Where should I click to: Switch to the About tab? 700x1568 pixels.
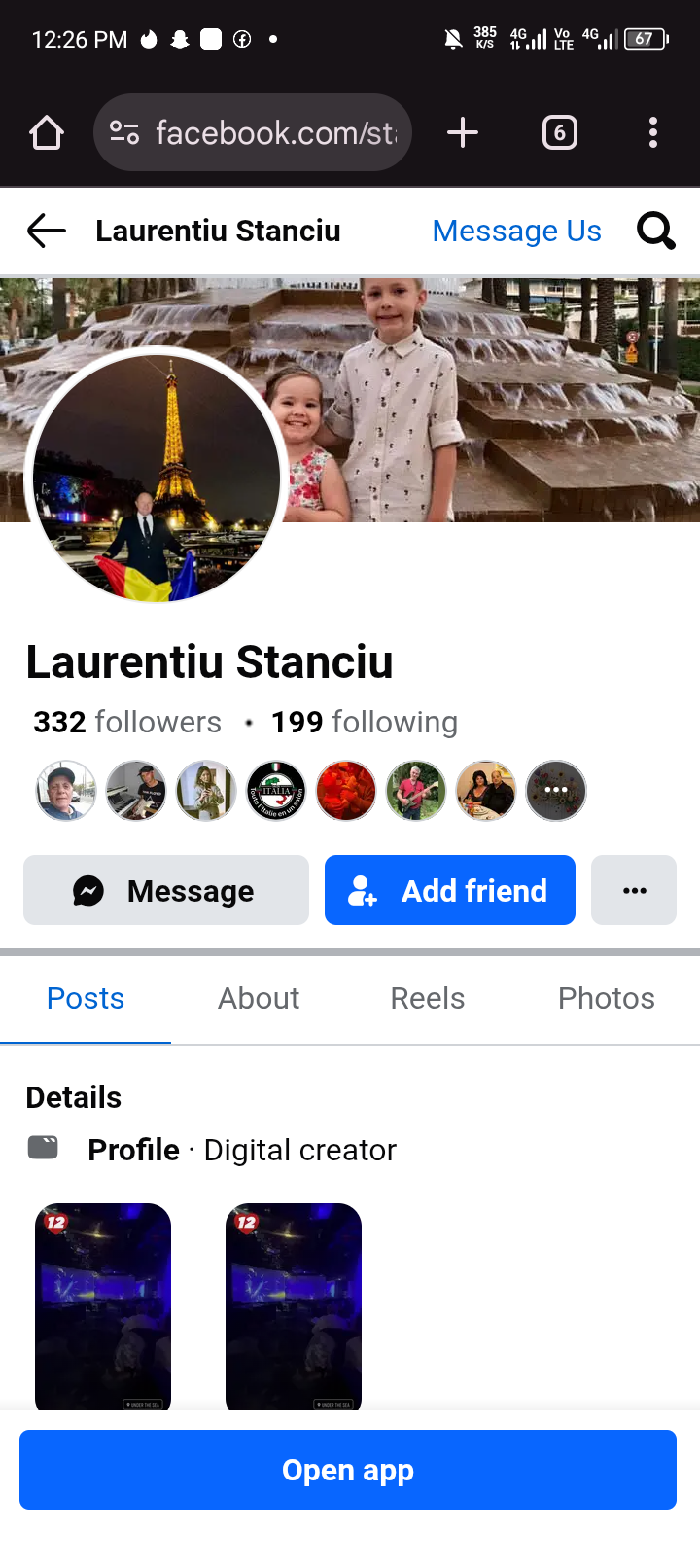tap(259, 998)
